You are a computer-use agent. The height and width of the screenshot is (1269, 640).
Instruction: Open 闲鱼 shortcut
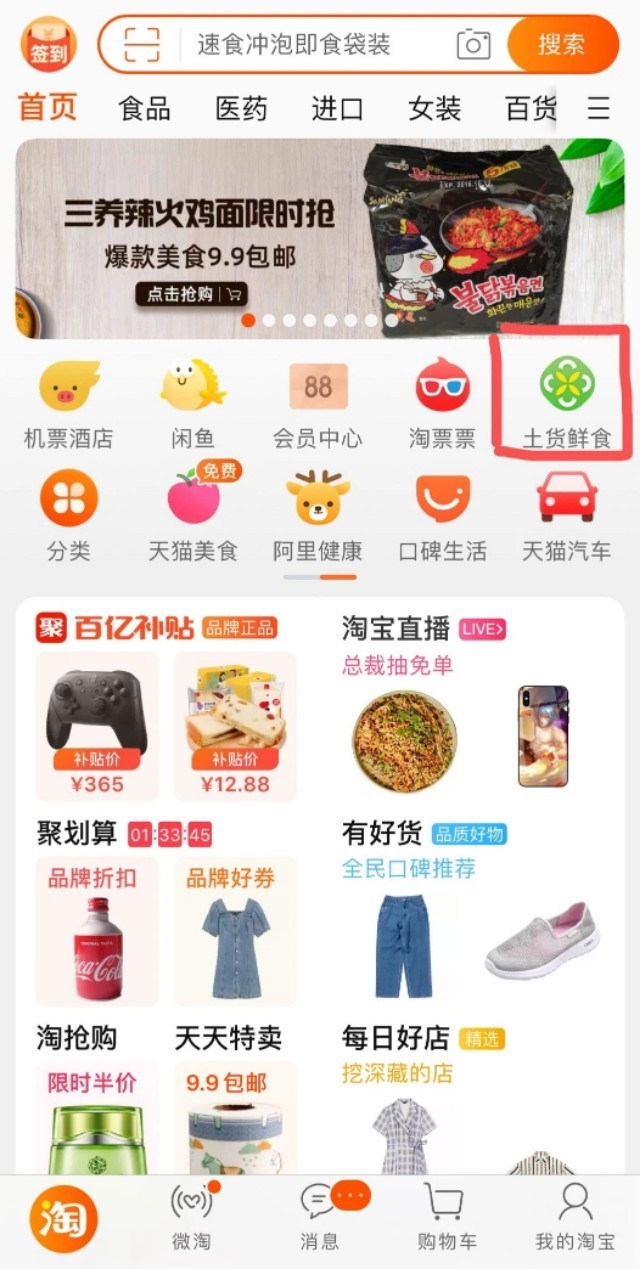click(193, 402)
